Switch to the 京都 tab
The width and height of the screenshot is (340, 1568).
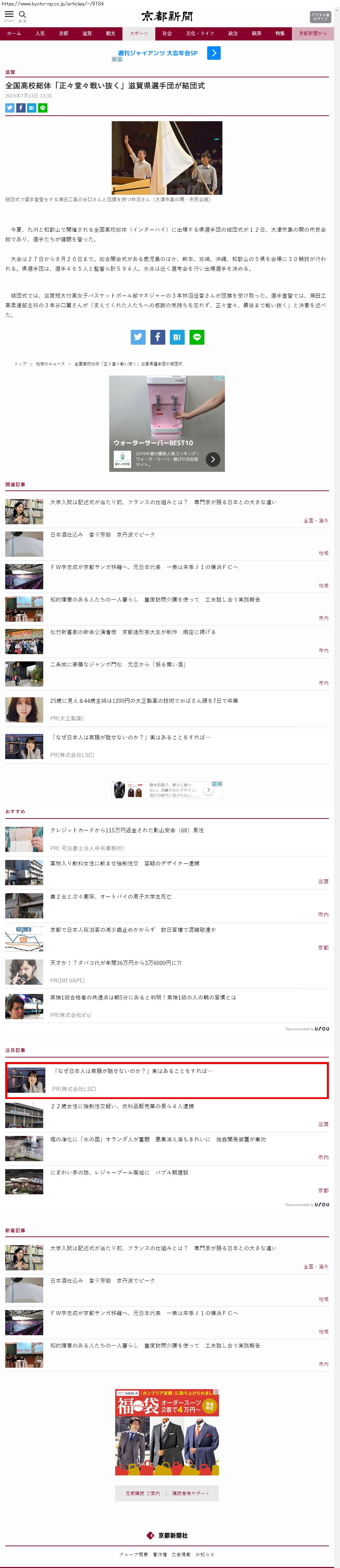(63, 34)
